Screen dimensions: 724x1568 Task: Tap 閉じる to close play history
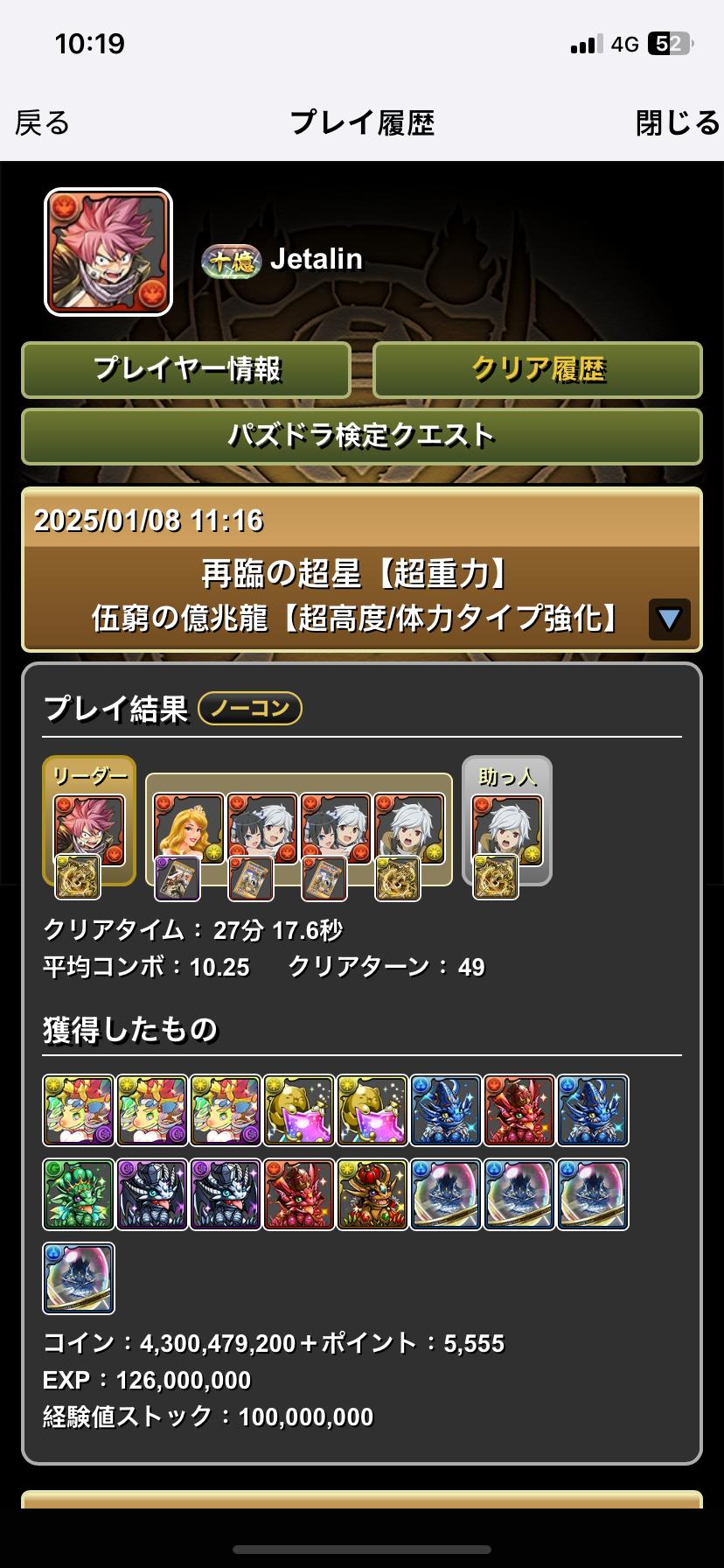tap(677, 123)
